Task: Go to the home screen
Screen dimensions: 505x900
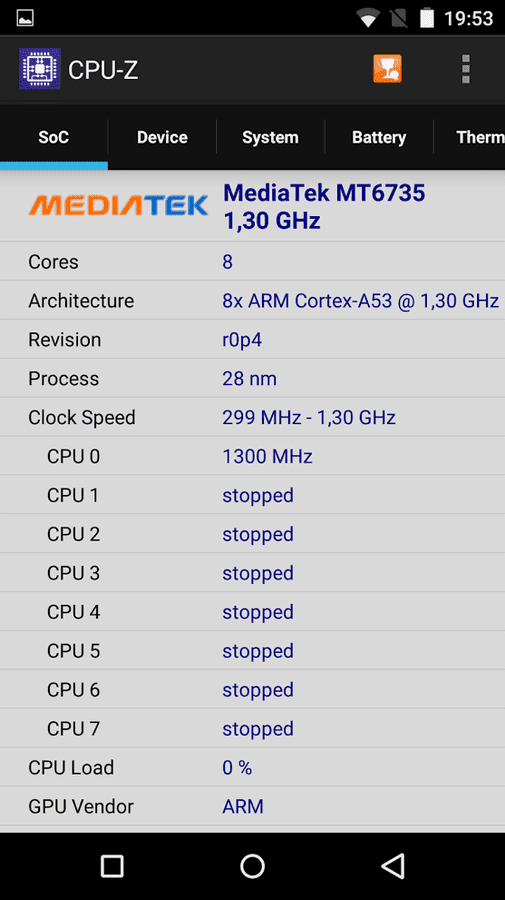Action: [252, 866]
